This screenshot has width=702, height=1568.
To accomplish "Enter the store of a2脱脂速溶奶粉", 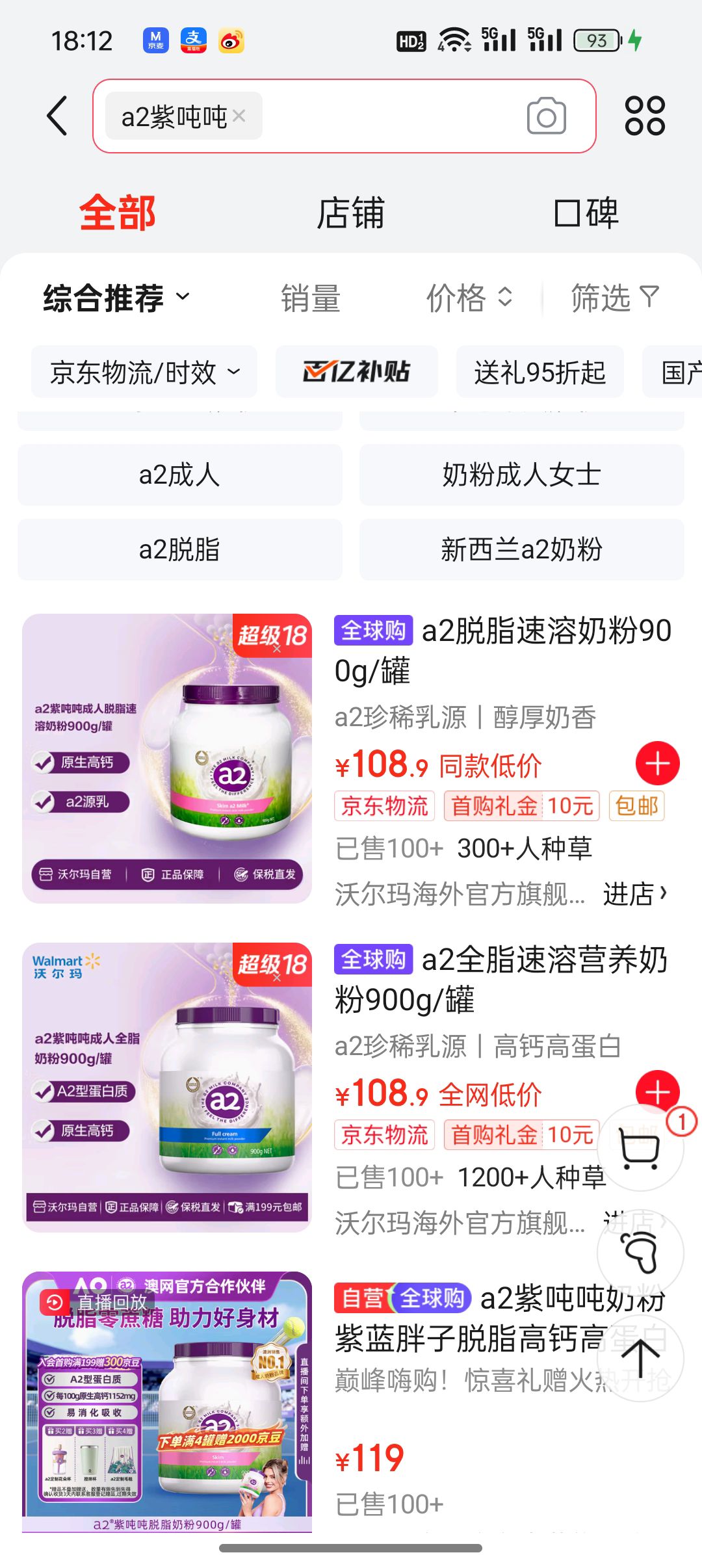I will (634, 894).
